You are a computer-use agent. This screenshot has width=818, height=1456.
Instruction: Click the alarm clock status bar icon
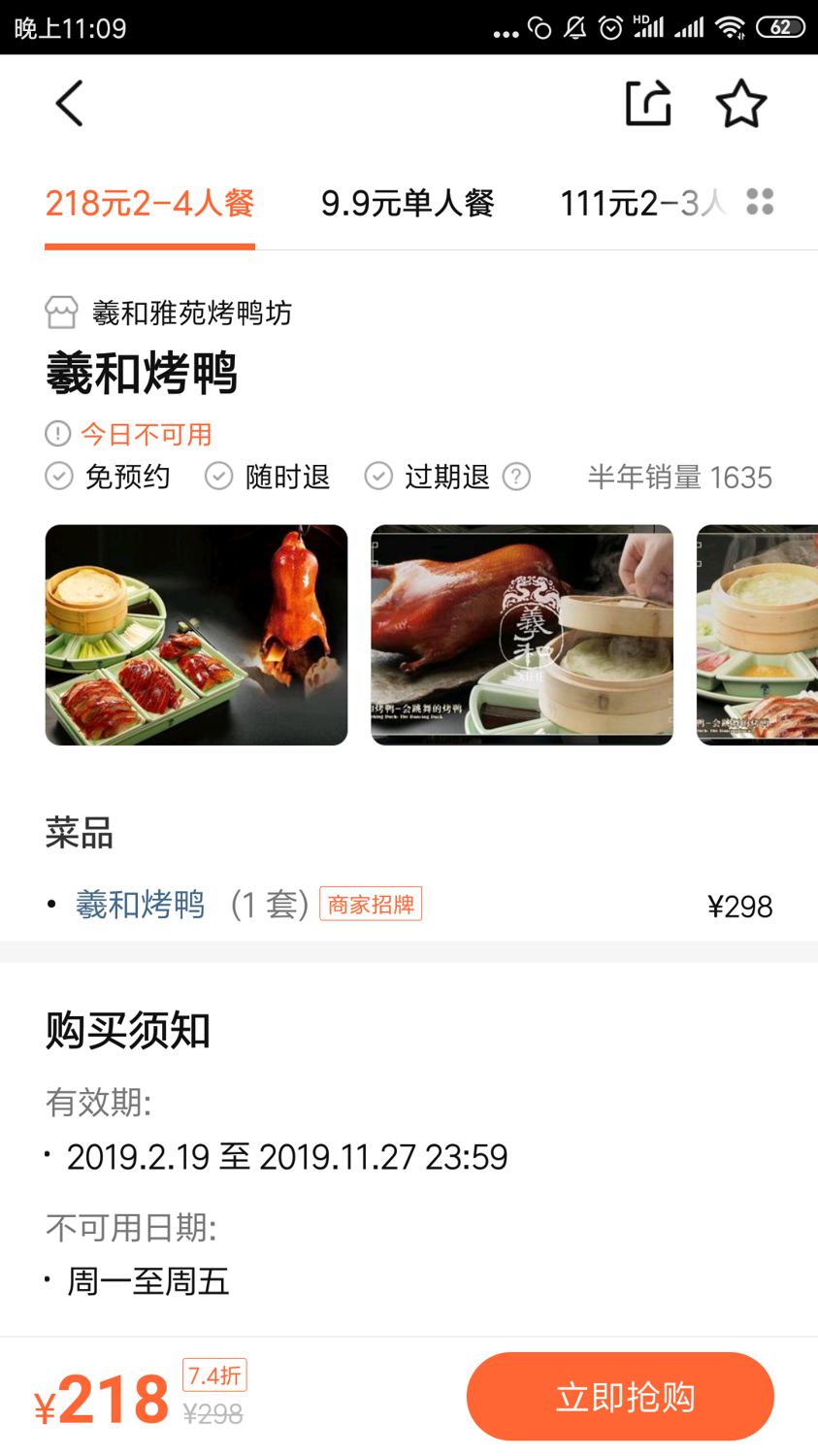pyautogui.click(x=609, y=28)
